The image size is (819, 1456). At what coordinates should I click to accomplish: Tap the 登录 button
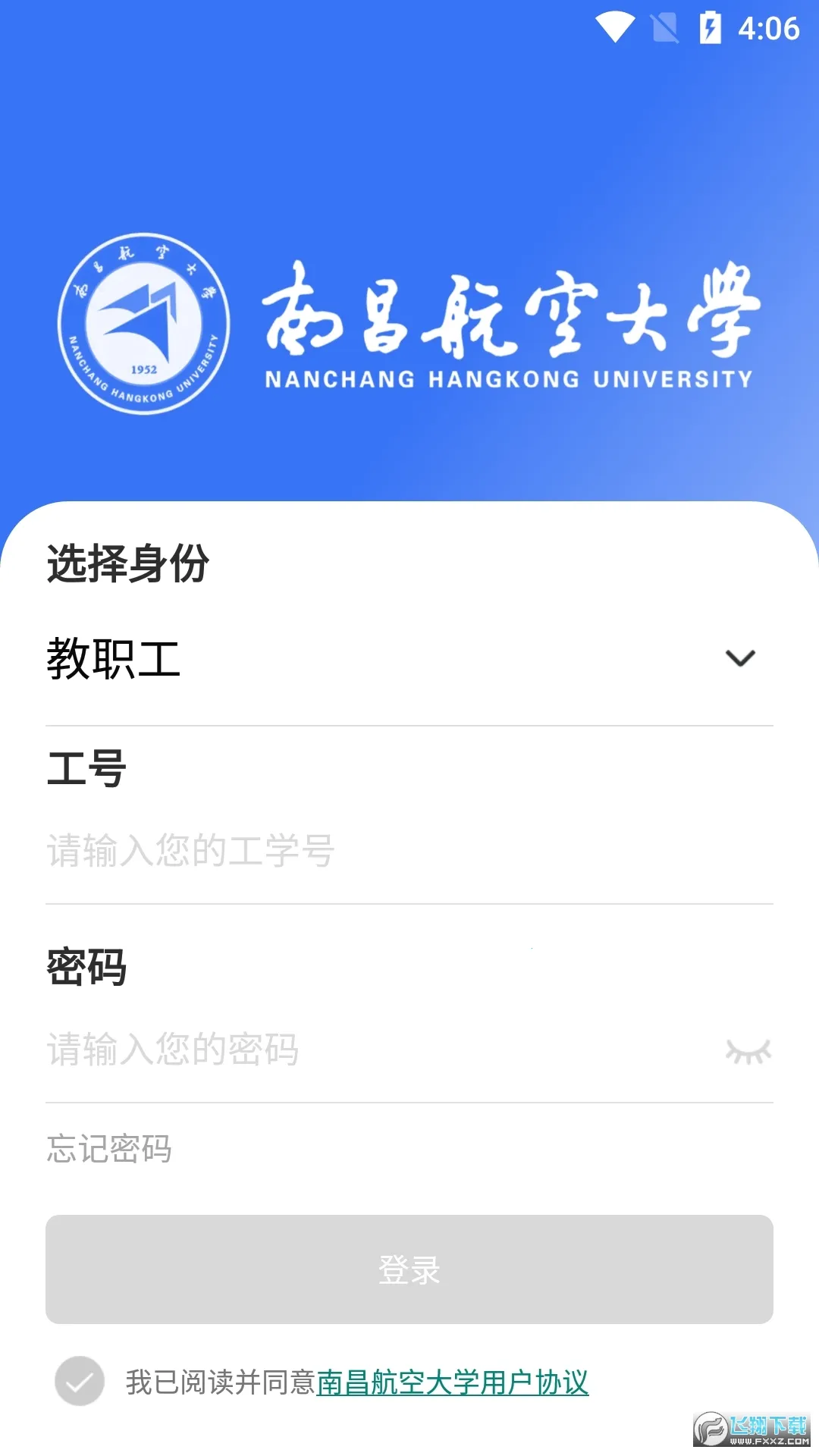point(409,1269)
